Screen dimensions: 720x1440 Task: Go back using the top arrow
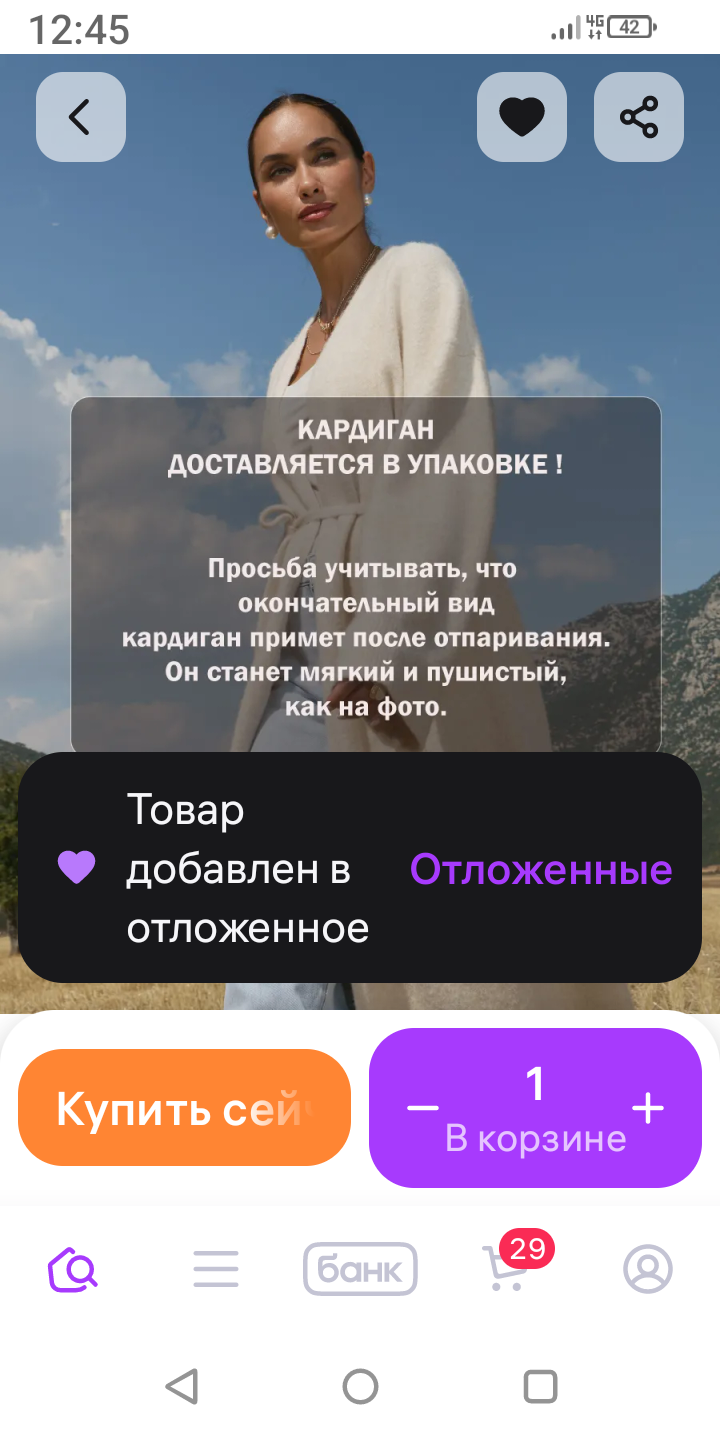[x=80, y=117]
